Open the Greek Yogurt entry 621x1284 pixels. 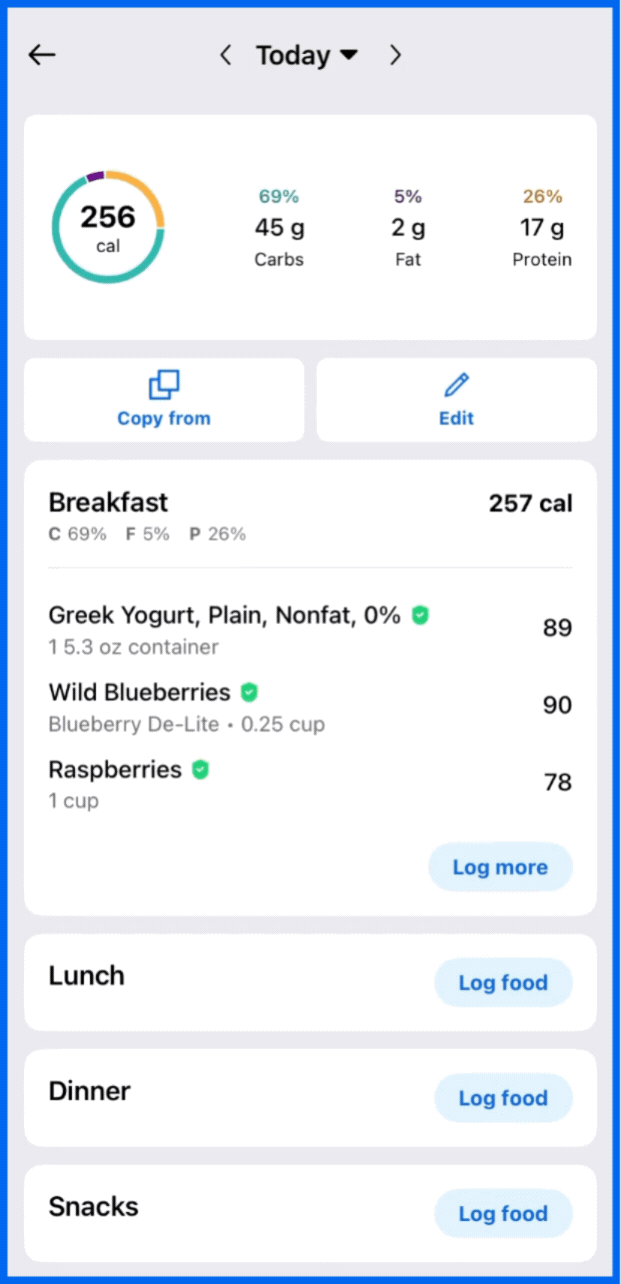(310, 629)
